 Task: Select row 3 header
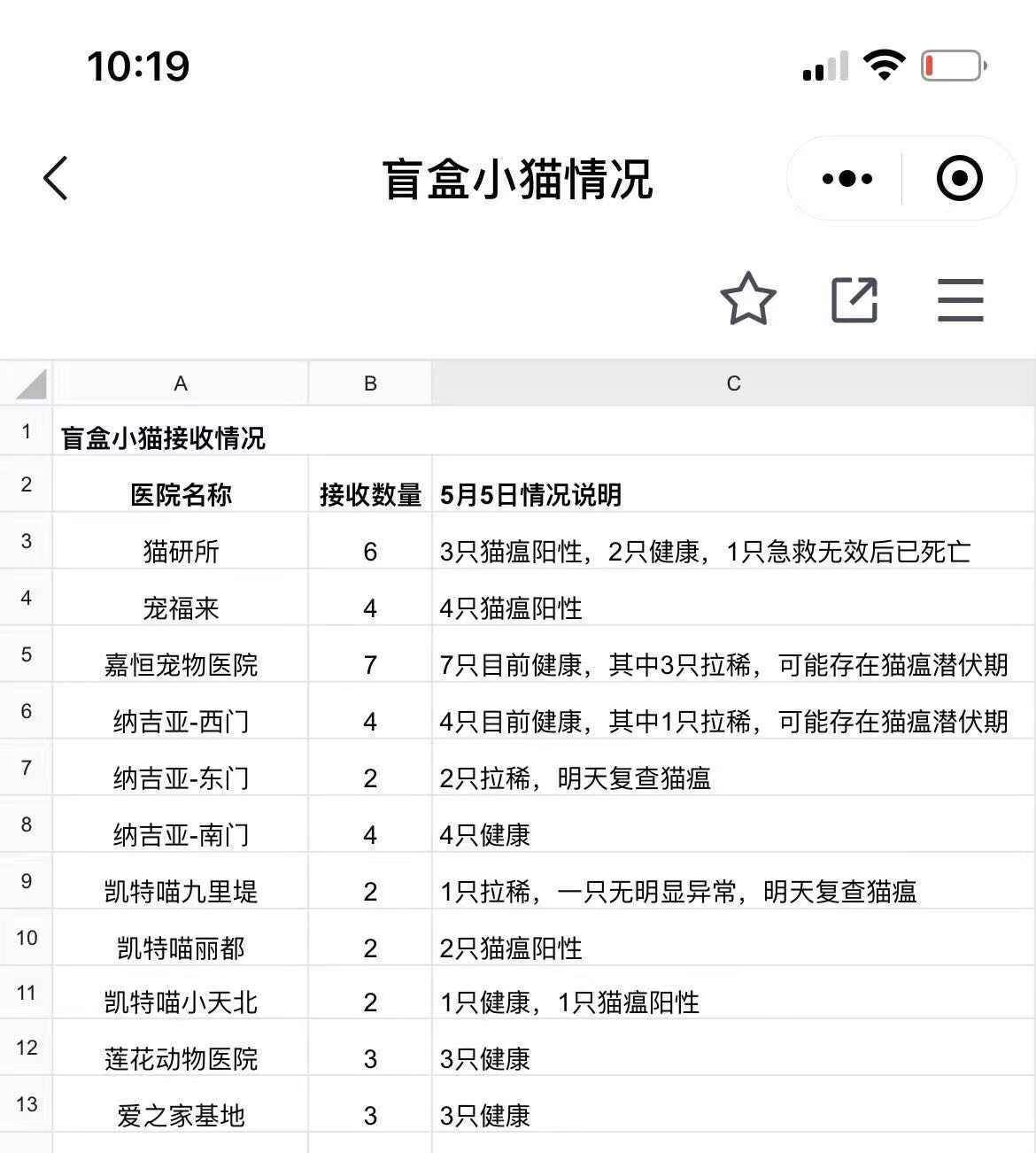click(x=27, y=541)
